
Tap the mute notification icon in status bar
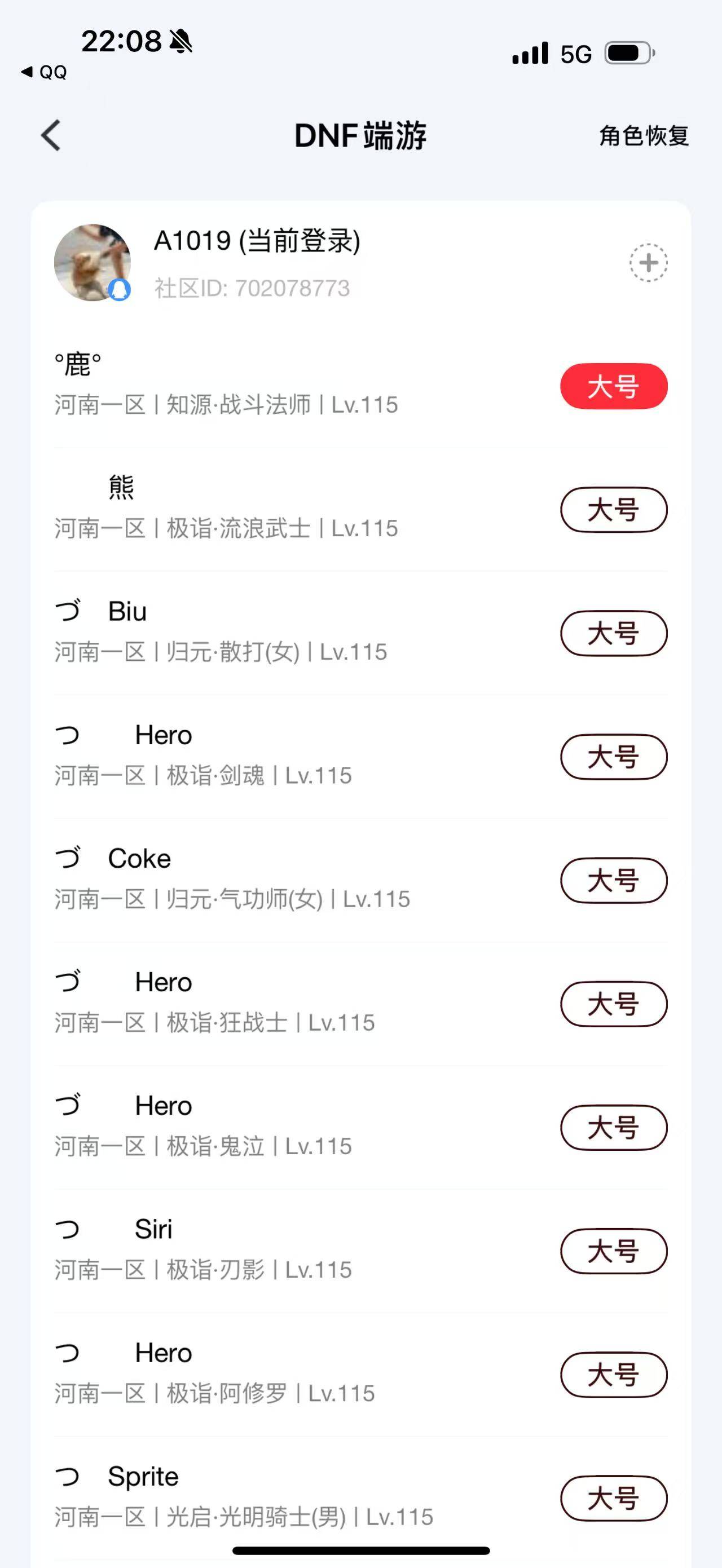pos(178,41)
